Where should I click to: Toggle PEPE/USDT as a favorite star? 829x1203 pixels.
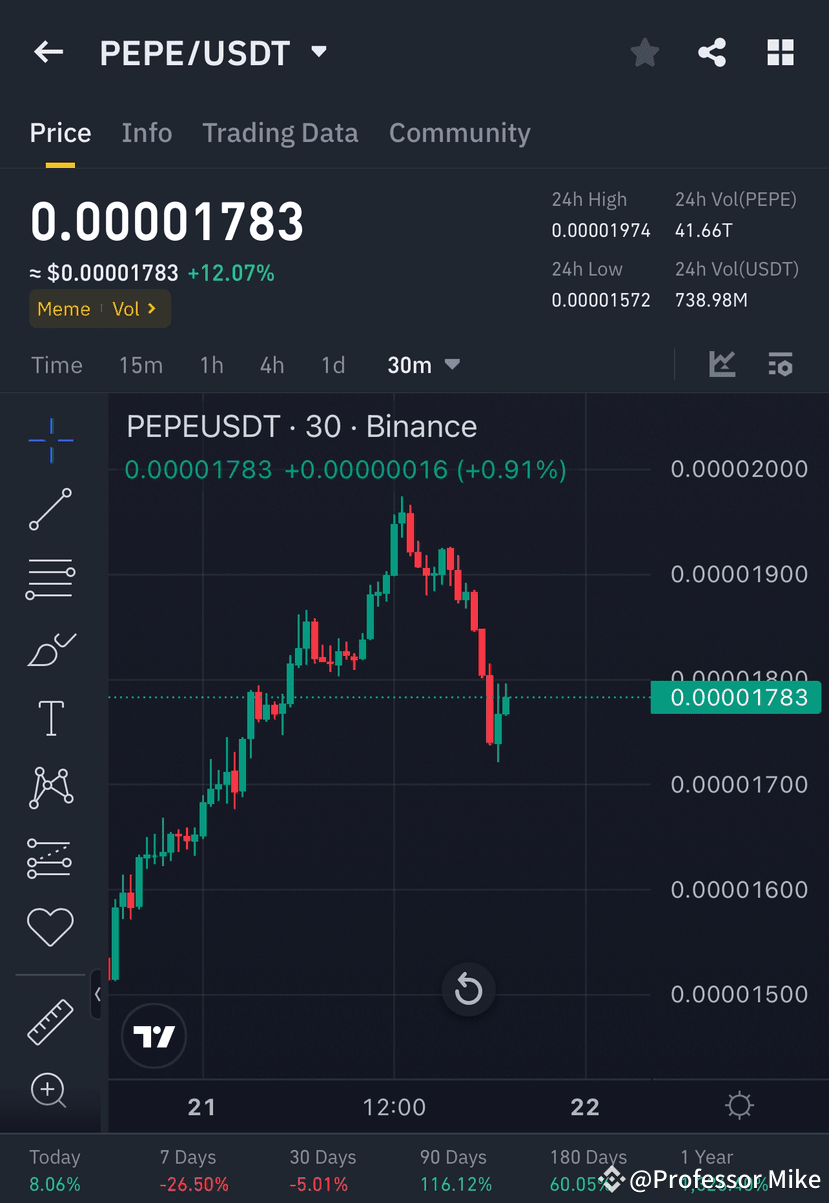(x=644, y=52)
